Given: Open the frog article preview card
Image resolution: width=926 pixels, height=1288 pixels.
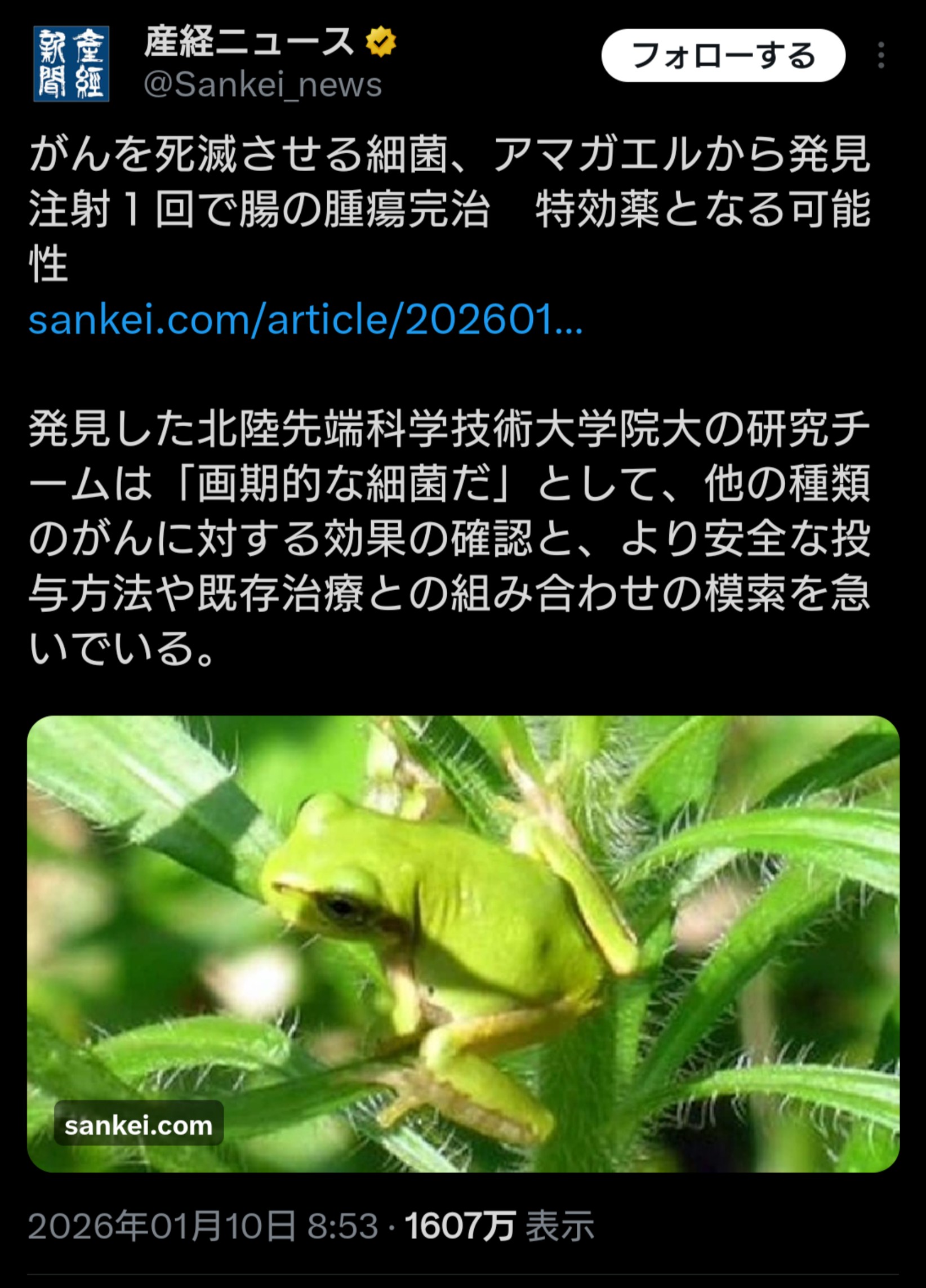Looking at the screenshot, I should (462, 943).
